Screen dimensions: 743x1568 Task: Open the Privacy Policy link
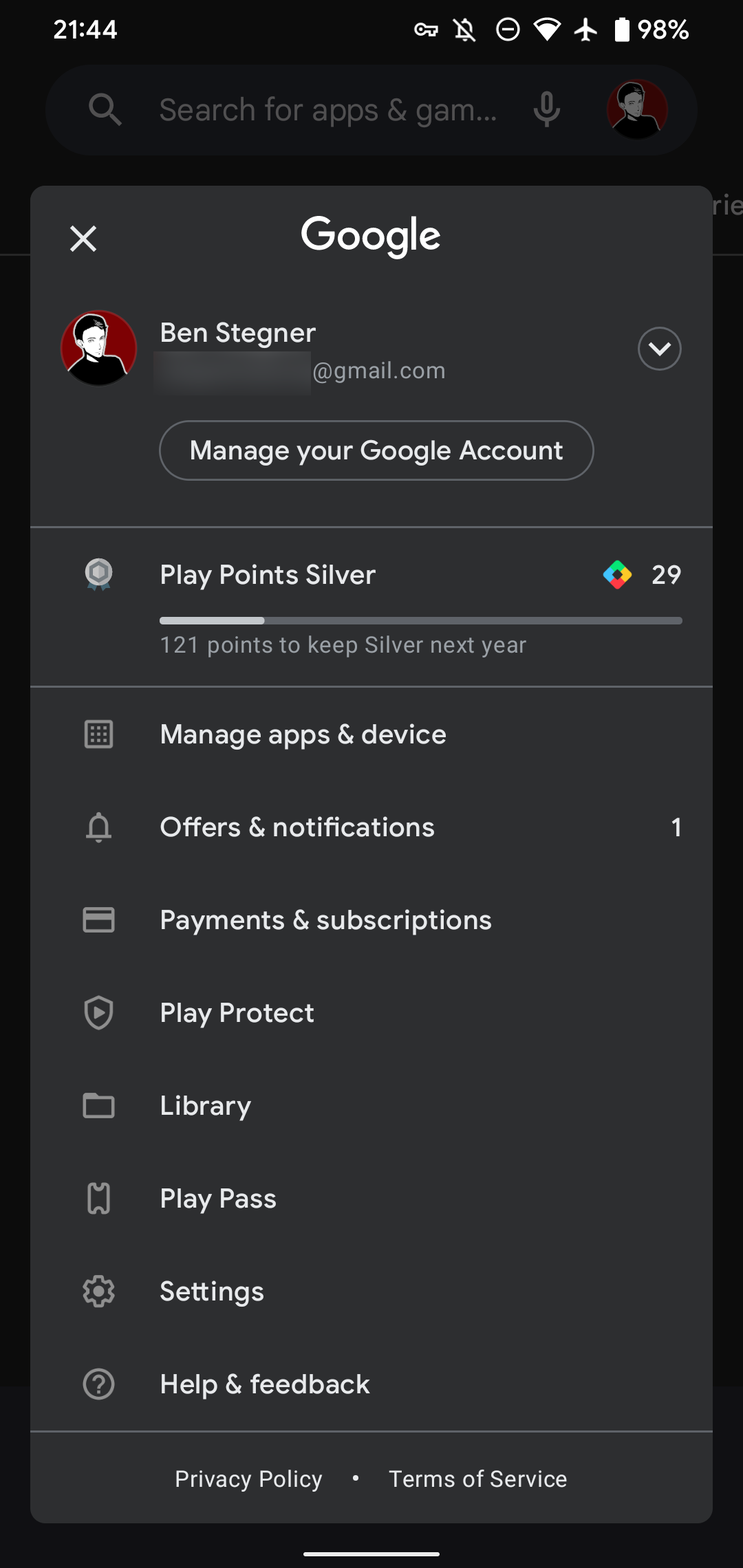pyautogui.click(x=248, y=1479)
